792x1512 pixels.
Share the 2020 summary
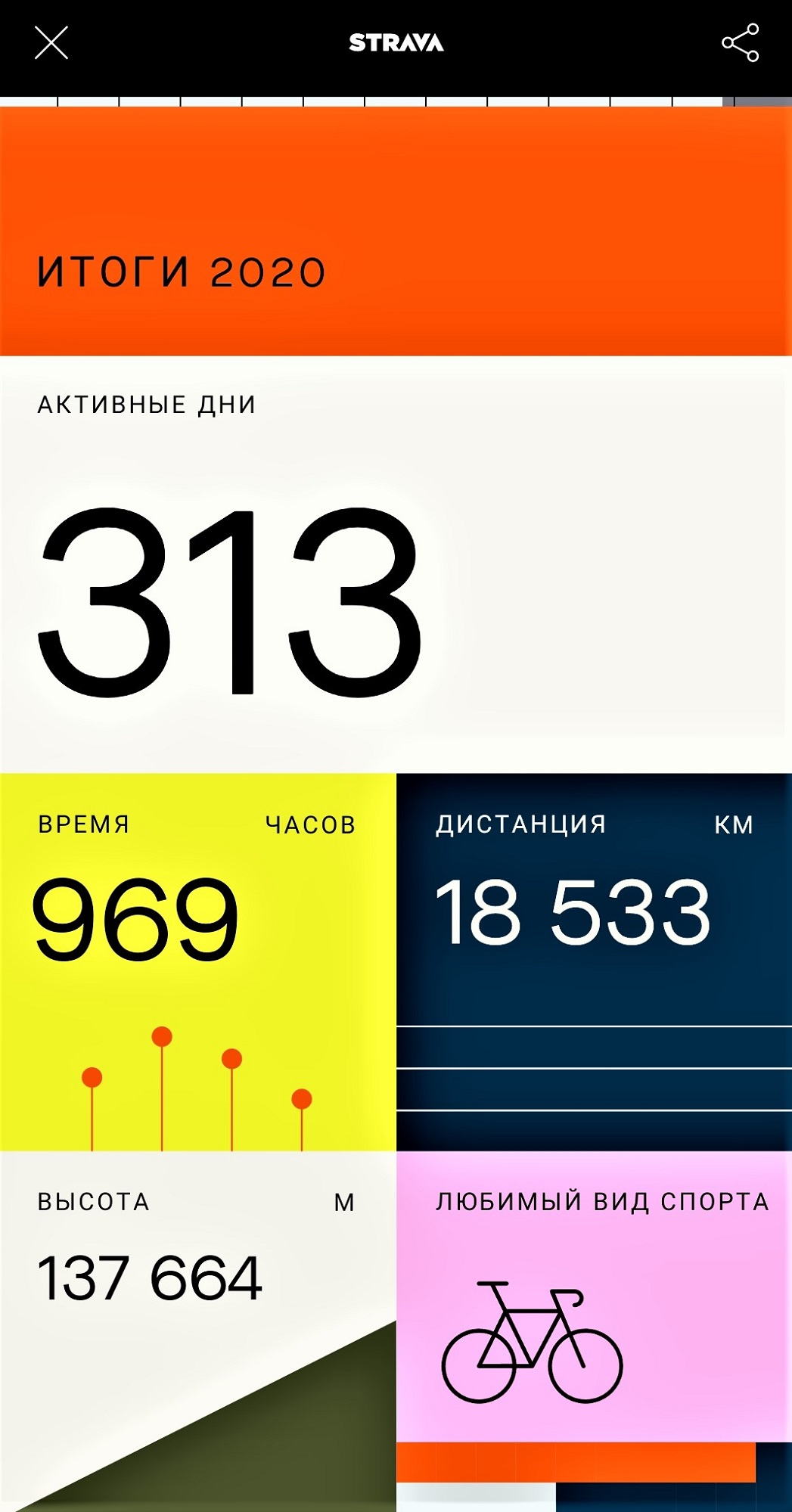[x=740, y=42]
